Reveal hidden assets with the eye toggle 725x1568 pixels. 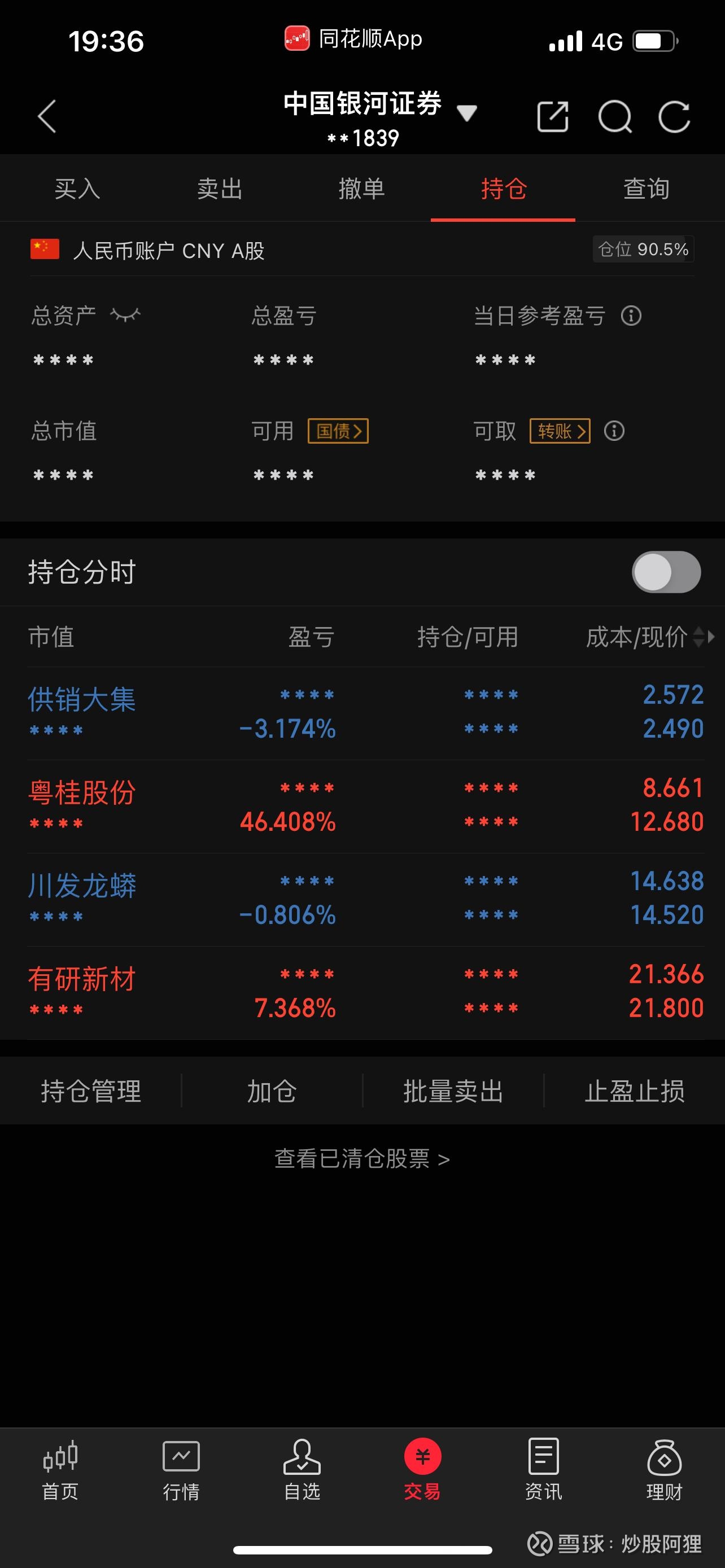(126, 314)
